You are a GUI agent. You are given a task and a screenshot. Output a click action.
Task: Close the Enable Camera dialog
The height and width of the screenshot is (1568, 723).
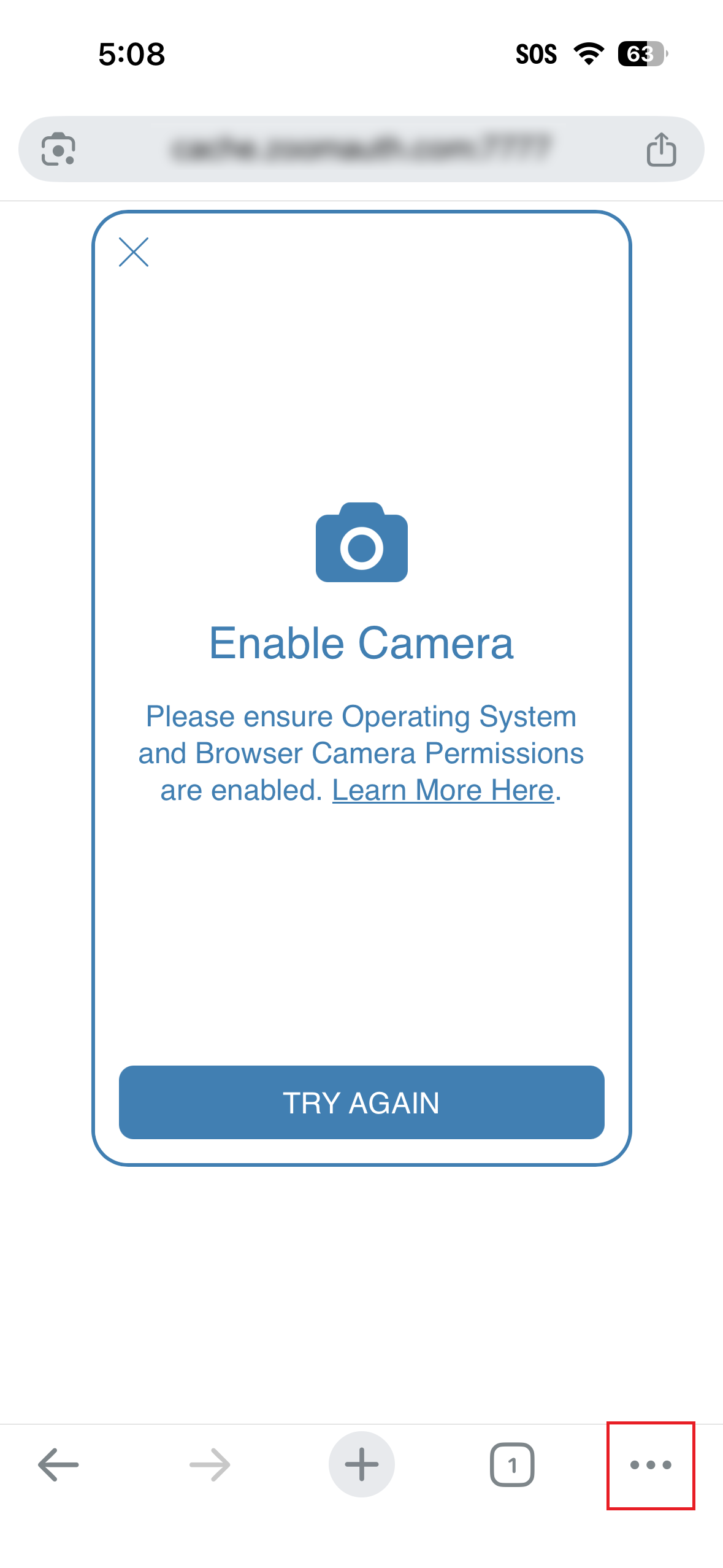tap(134, 252)
